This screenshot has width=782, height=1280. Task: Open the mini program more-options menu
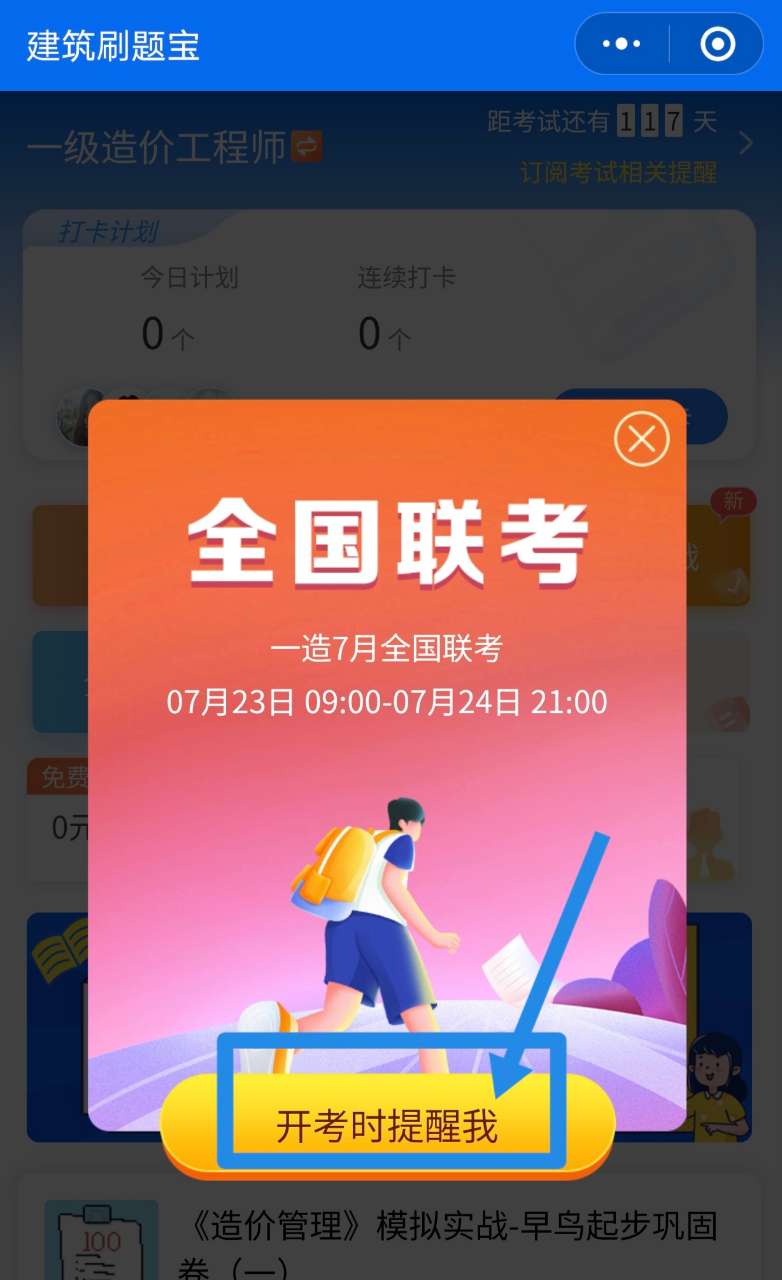621,44
